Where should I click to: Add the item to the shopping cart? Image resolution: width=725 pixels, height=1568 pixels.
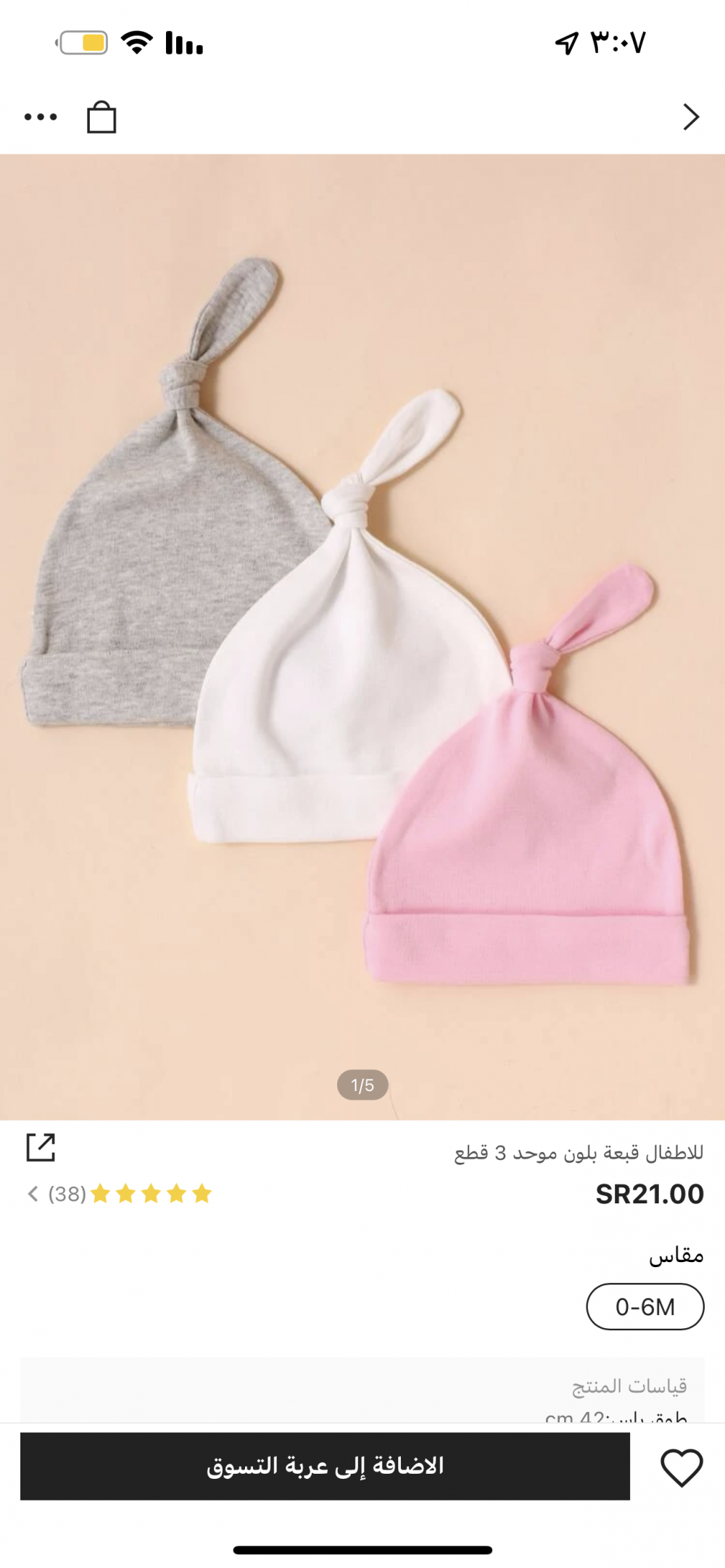[x=325, y=1466]
